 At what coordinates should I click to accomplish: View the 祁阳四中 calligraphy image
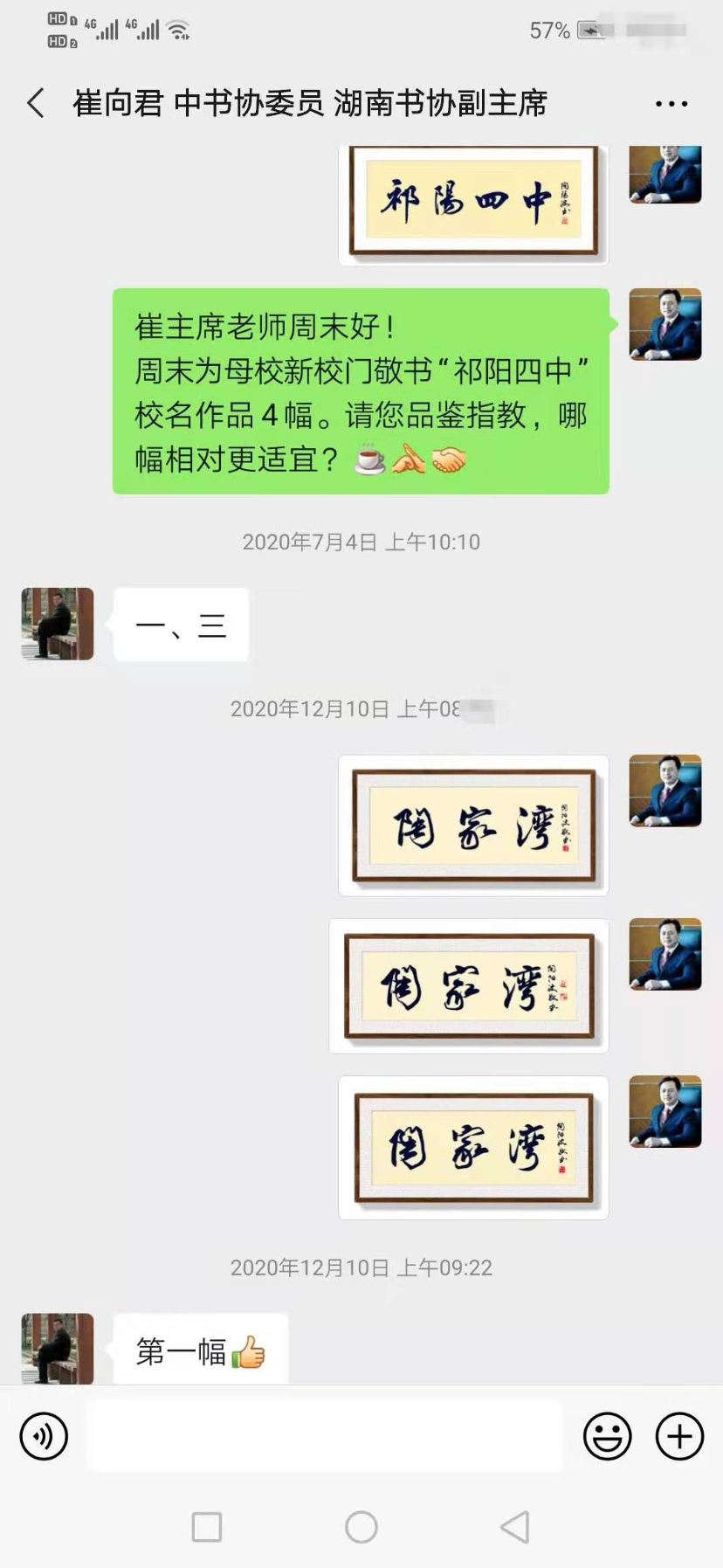(473, 203)
